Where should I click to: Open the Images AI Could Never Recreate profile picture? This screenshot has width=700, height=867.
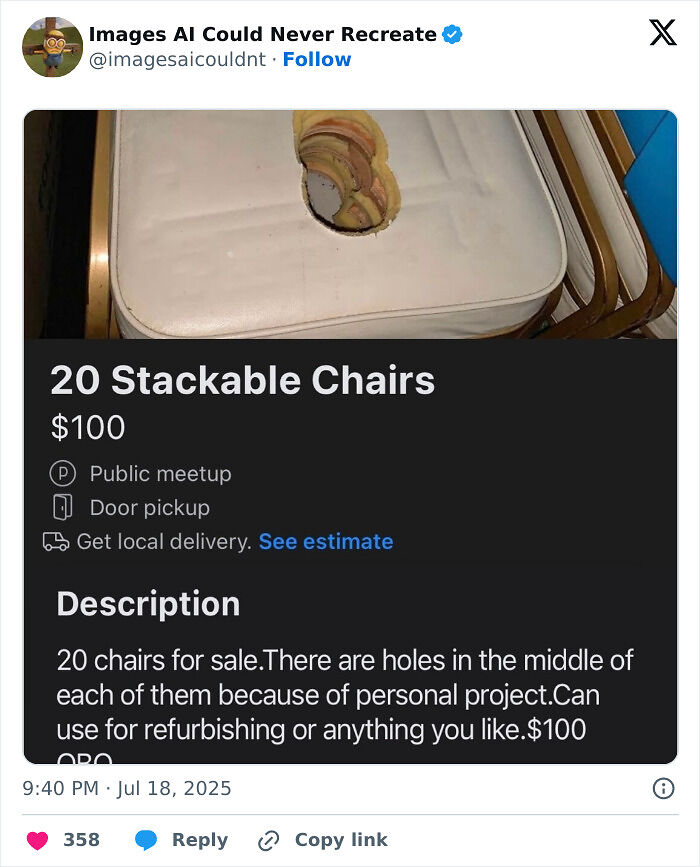pyautogui.click(x=53, y=47)
